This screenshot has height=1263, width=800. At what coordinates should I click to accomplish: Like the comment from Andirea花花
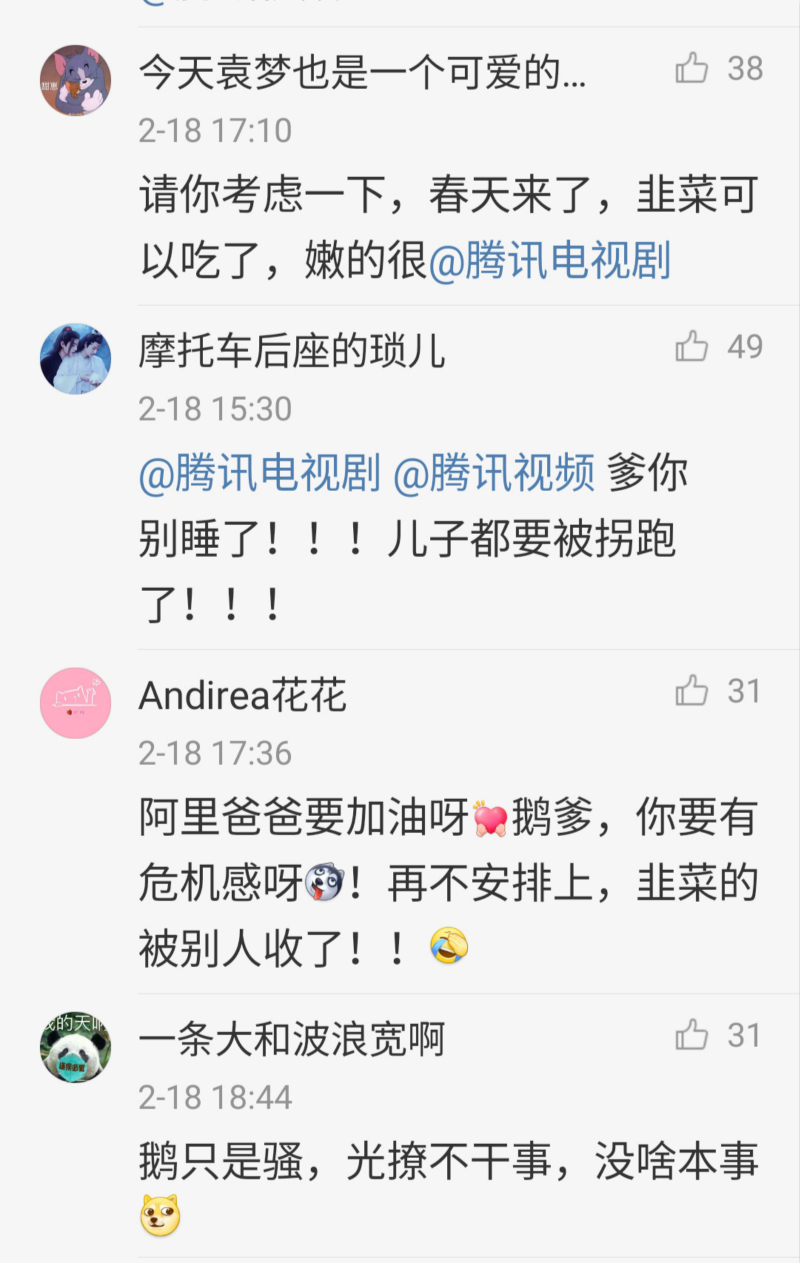692,691
